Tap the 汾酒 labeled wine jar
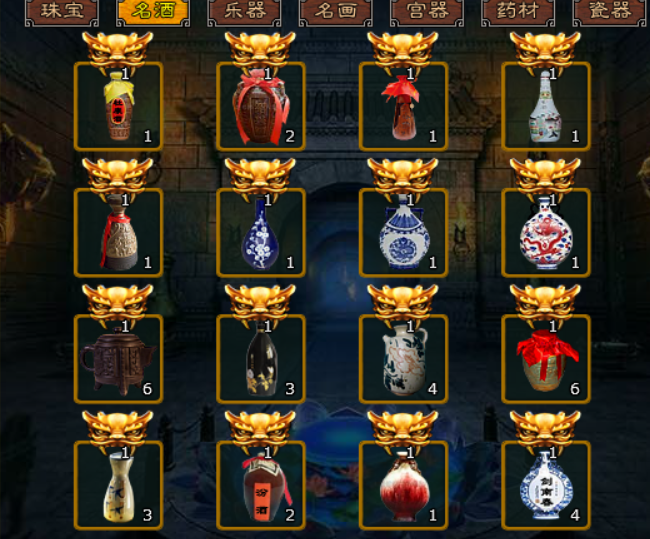Screen dimensions: 650x539 pyautogui.click(x=261, y=485)
